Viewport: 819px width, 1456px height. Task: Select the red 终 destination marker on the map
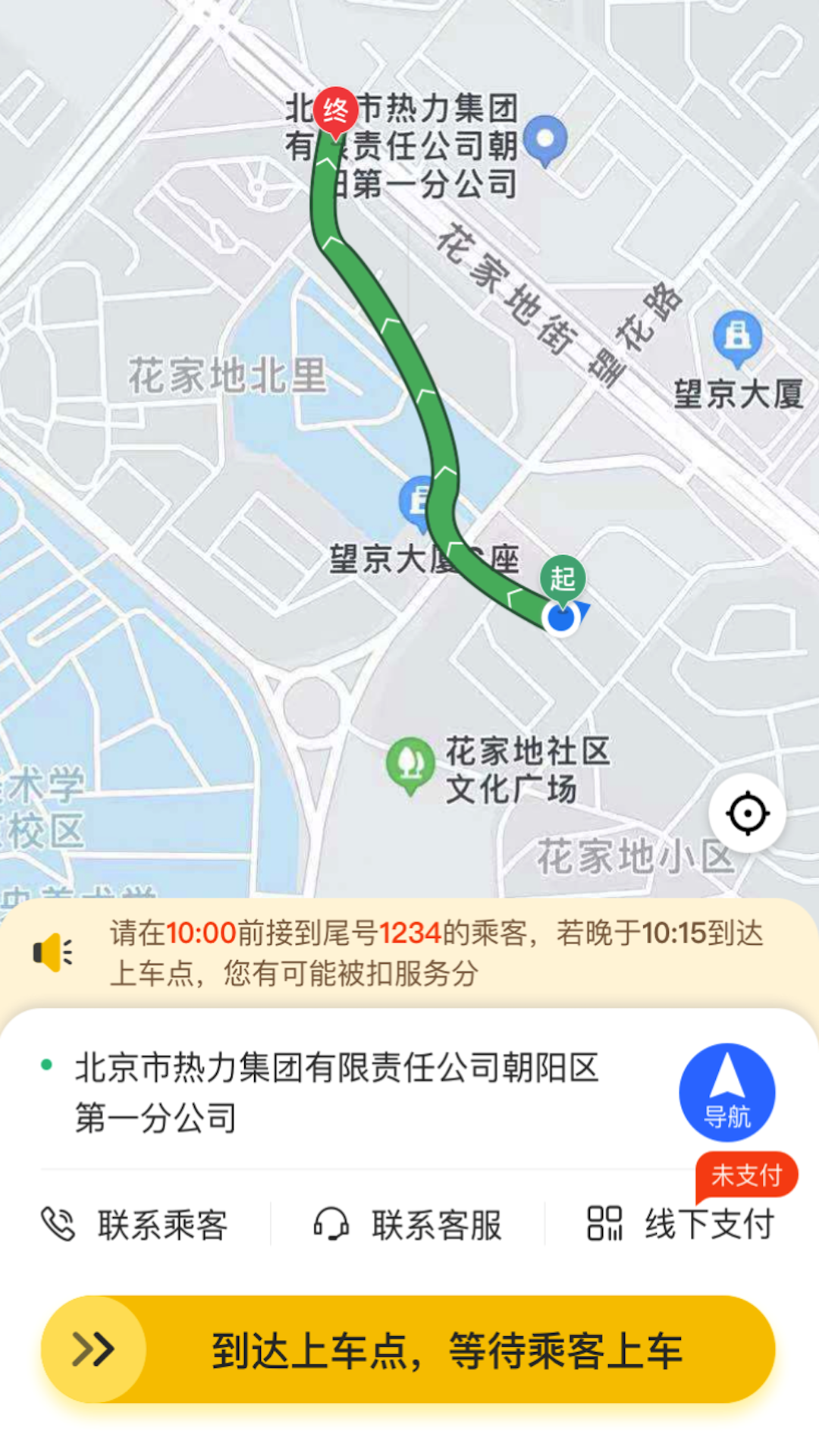pos(334,112)
